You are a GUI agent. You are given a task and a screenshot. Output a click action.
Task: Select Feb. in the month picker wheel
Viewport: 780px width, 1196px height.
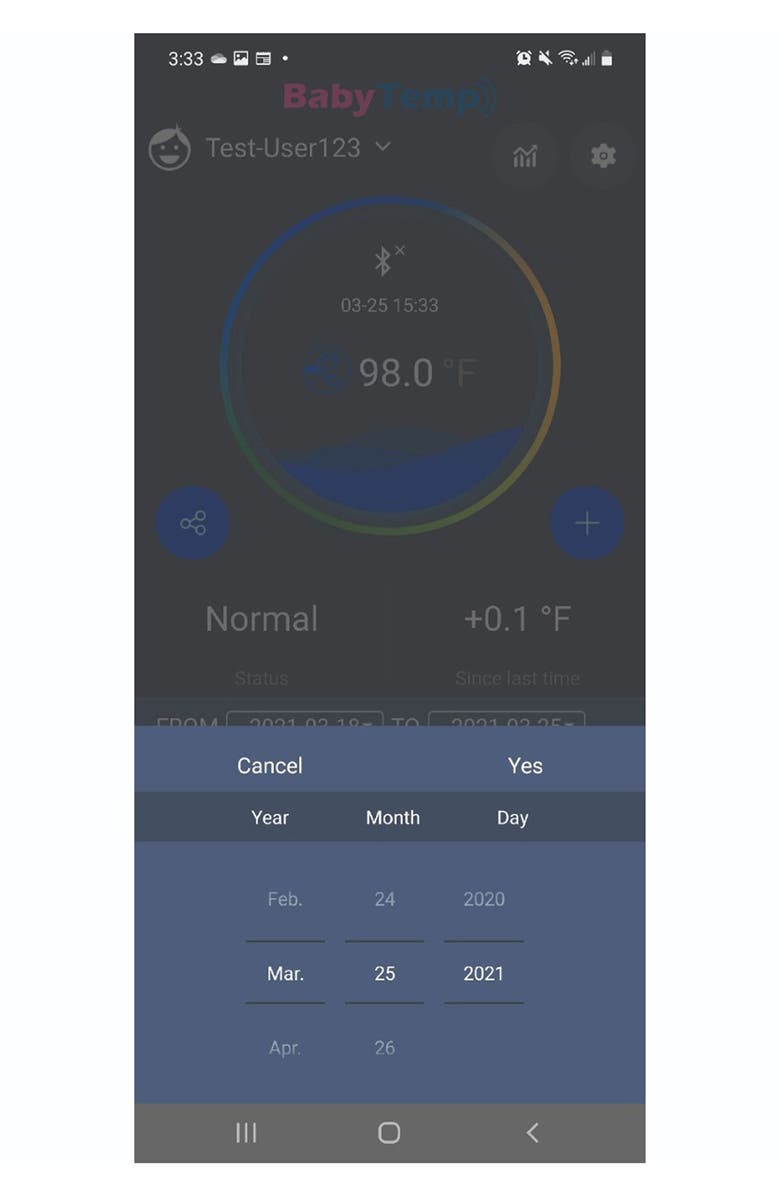(x=285, y=899)
